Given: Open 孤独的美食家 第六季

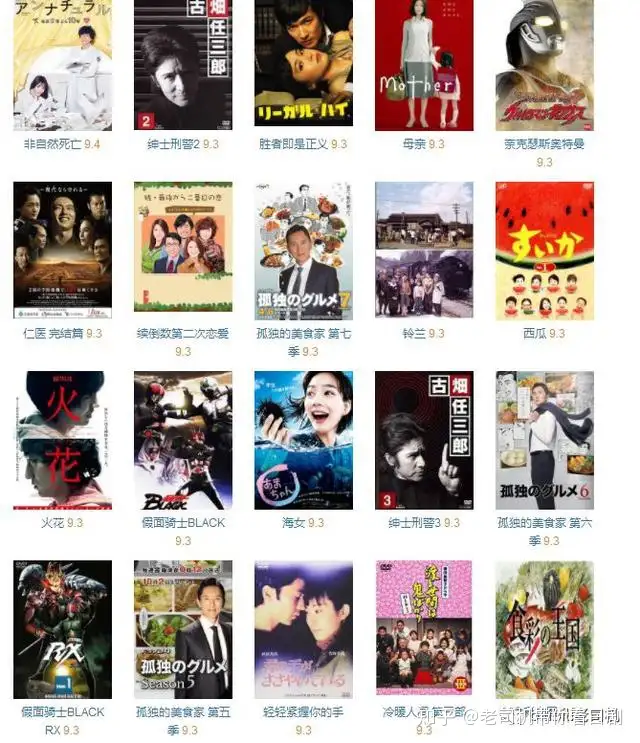Looking at the screenshot, I should tap(544, 440).
